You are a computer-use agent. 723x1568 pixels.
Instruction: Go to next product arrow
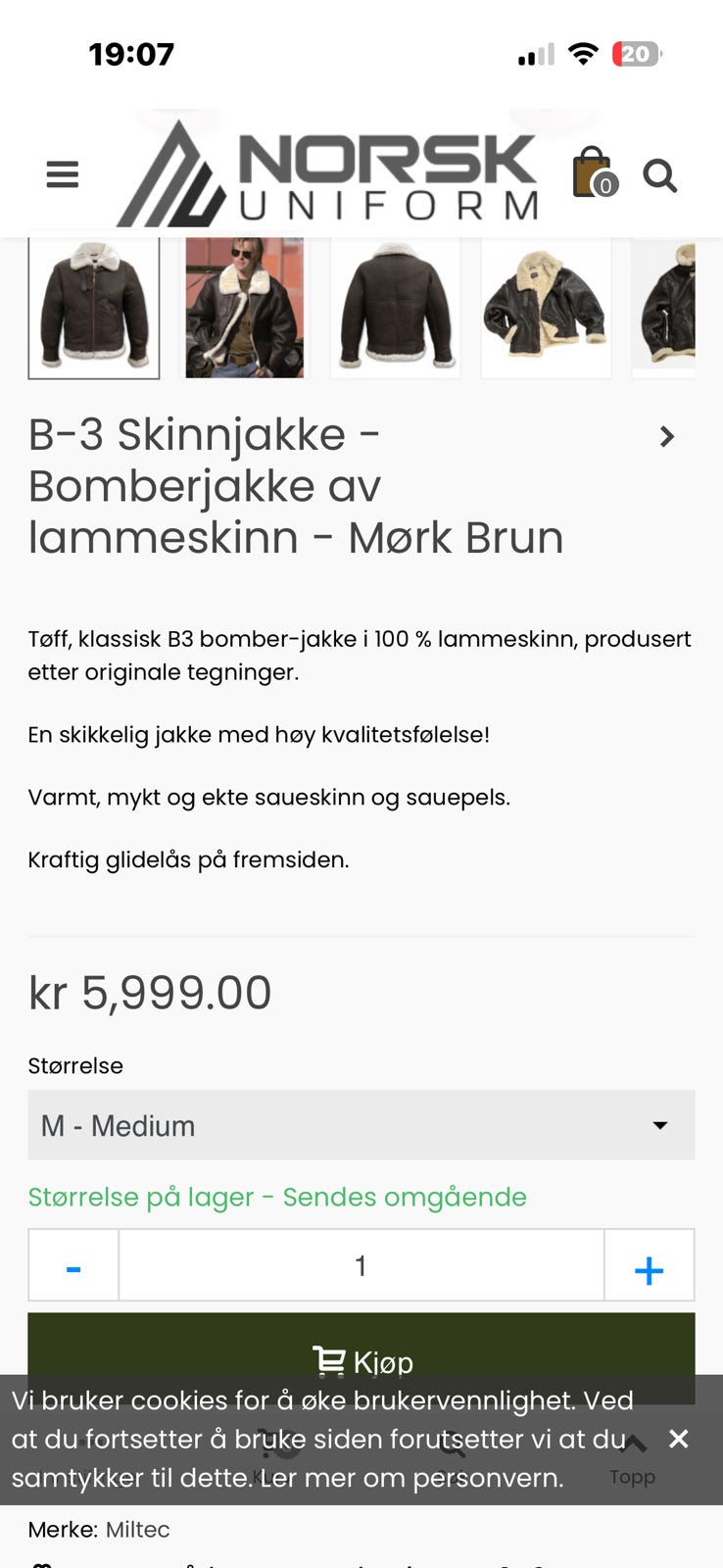(x=667, y=437)
